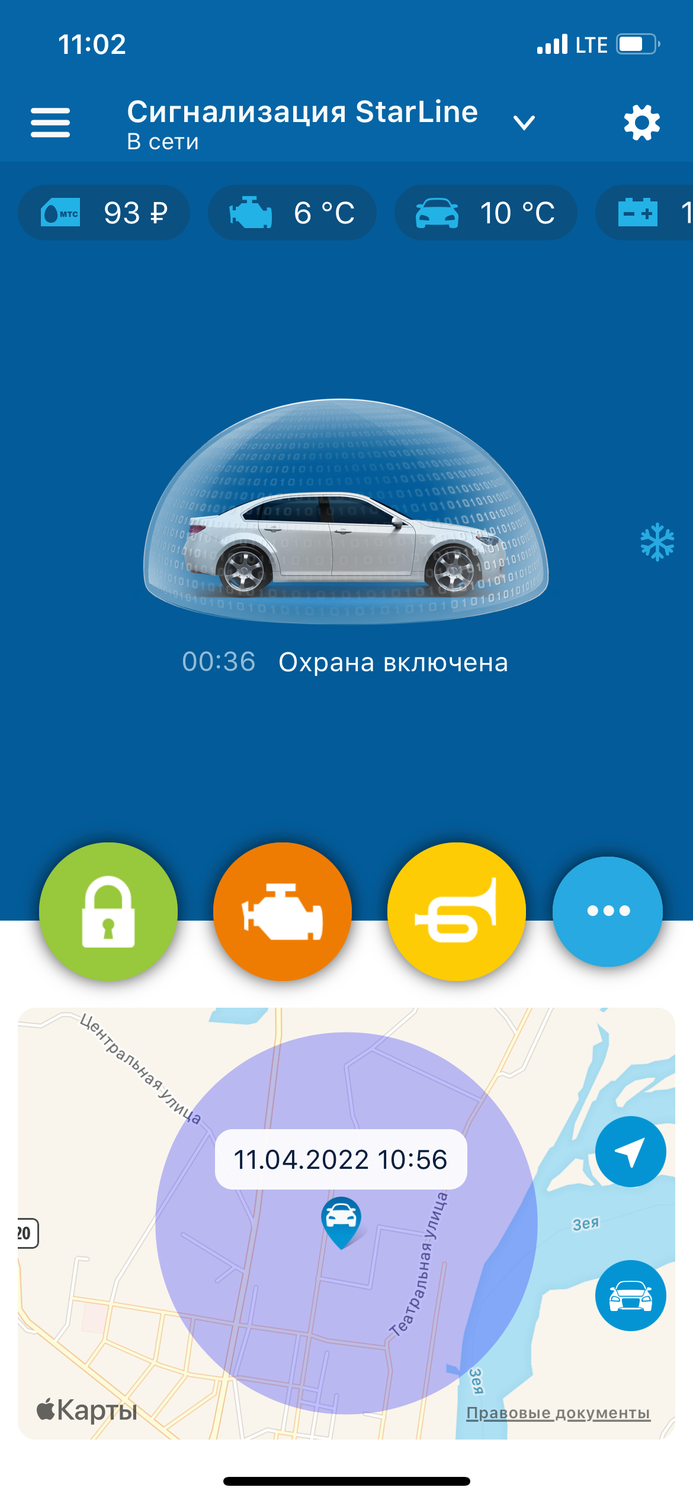Start the engine with orange button
The width and height of the screenshot is (693, 1500).
point(282,912)
